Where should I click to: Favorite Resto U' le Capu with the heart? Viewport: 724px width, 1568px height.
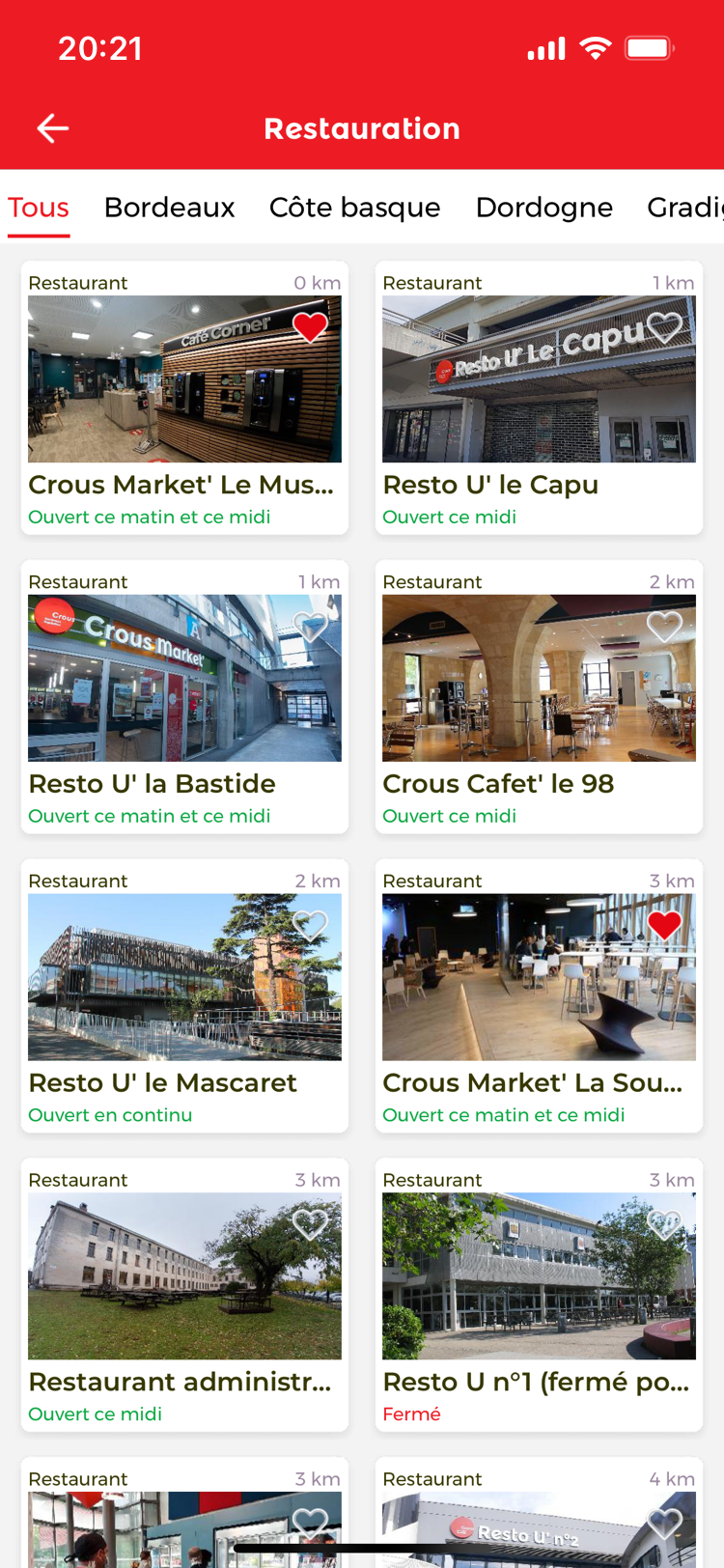[664, 327]
